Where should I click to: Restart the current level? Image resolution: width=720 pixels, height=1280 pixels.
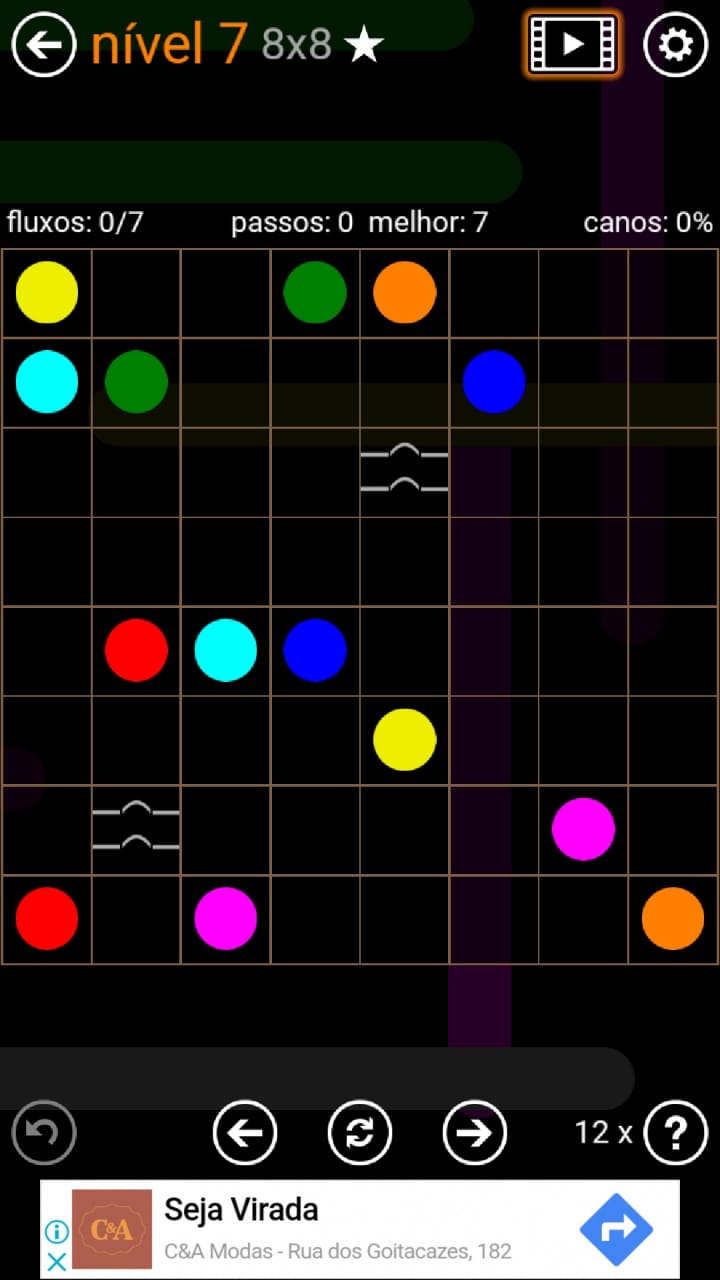[x=360, y=1132]
